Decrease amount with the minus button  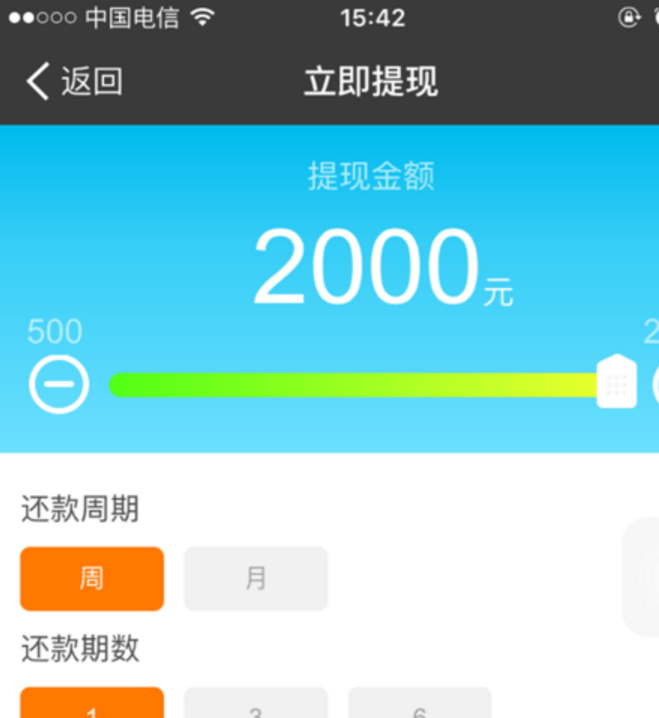(59, 384)
